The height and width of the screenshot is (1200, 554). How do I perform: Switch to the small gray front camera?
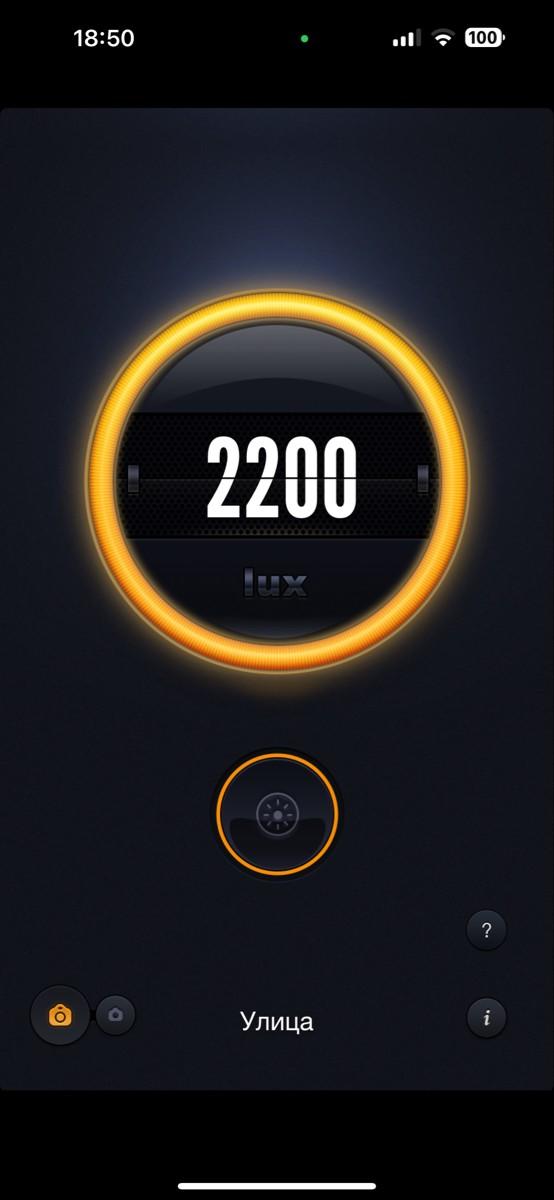[116, 1015]
